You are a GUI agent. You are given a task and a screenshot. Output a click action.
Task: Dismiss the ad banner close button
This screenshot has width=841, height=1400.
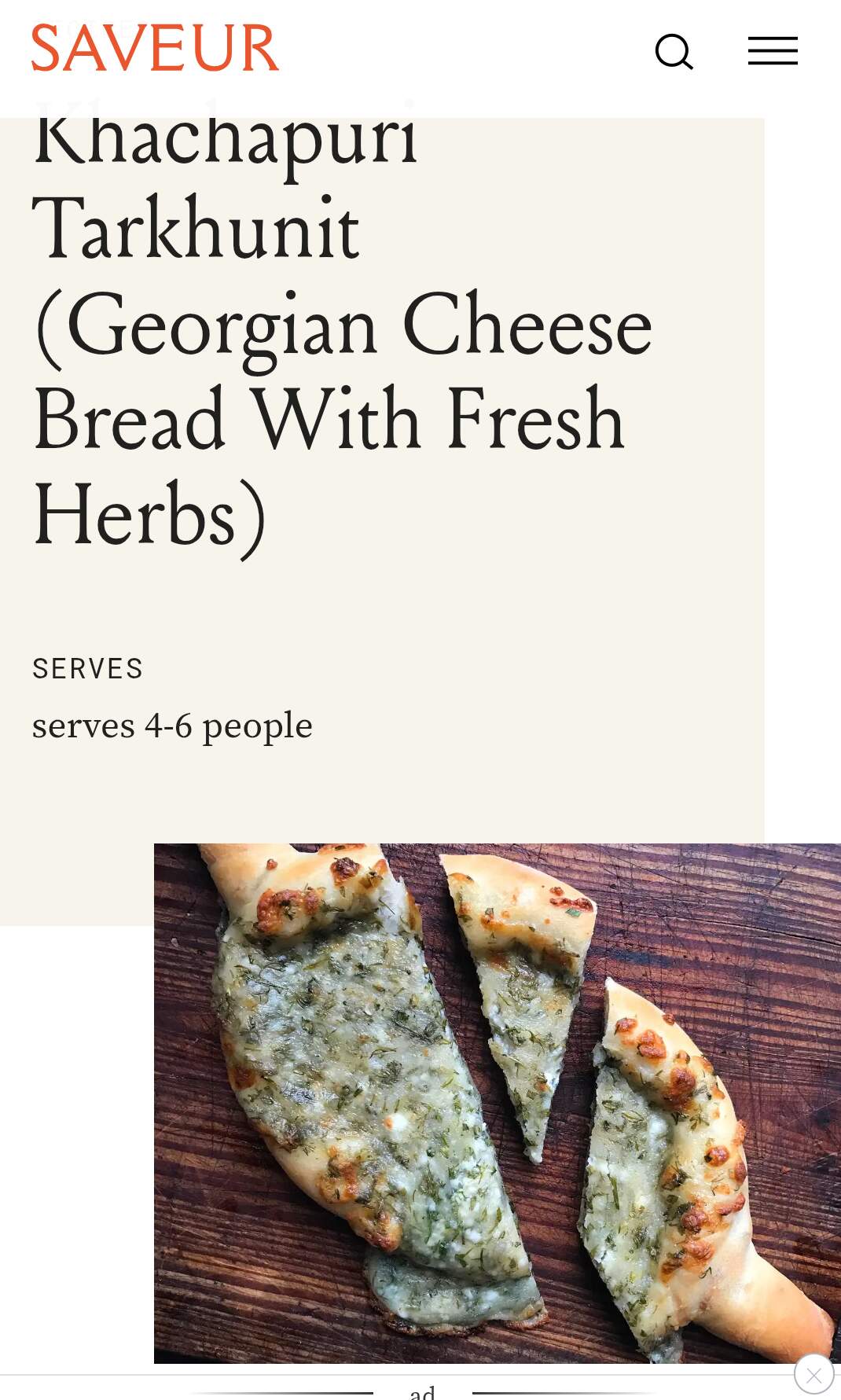[x=813, y=1375]
